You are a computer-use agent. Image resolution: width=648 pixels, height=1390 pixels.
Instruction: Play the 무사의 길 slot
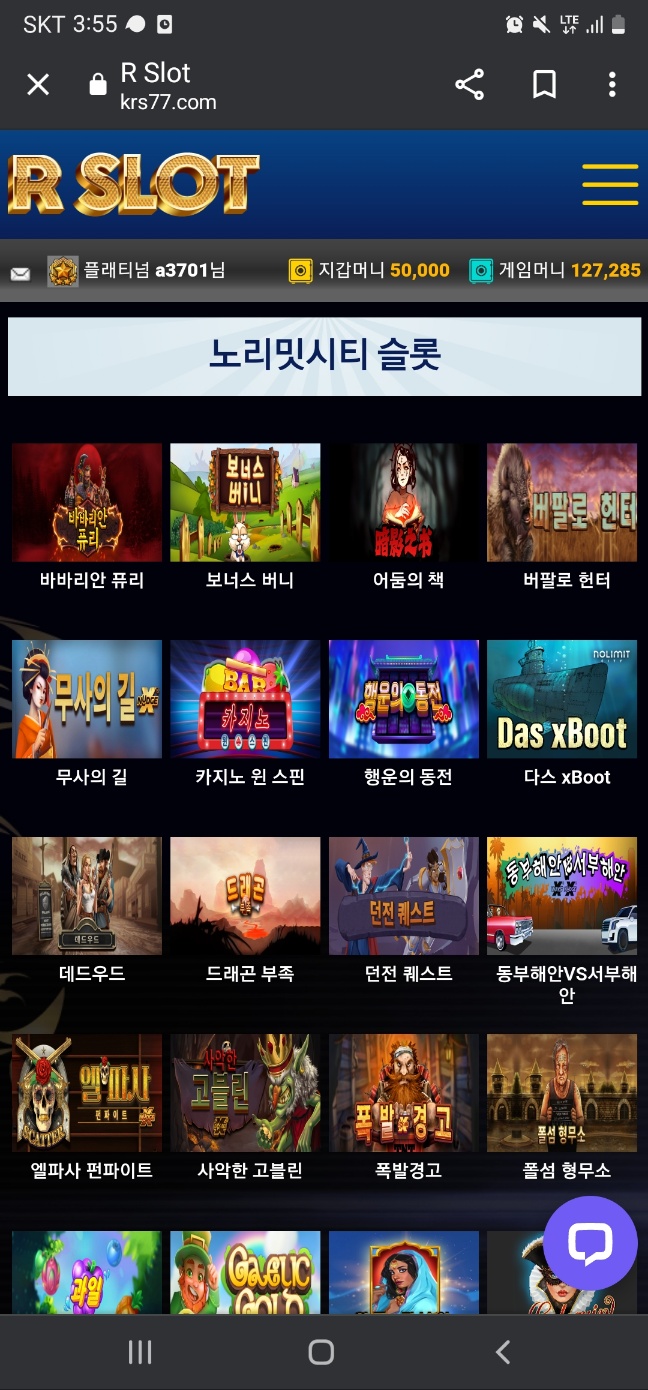(87, 699)
